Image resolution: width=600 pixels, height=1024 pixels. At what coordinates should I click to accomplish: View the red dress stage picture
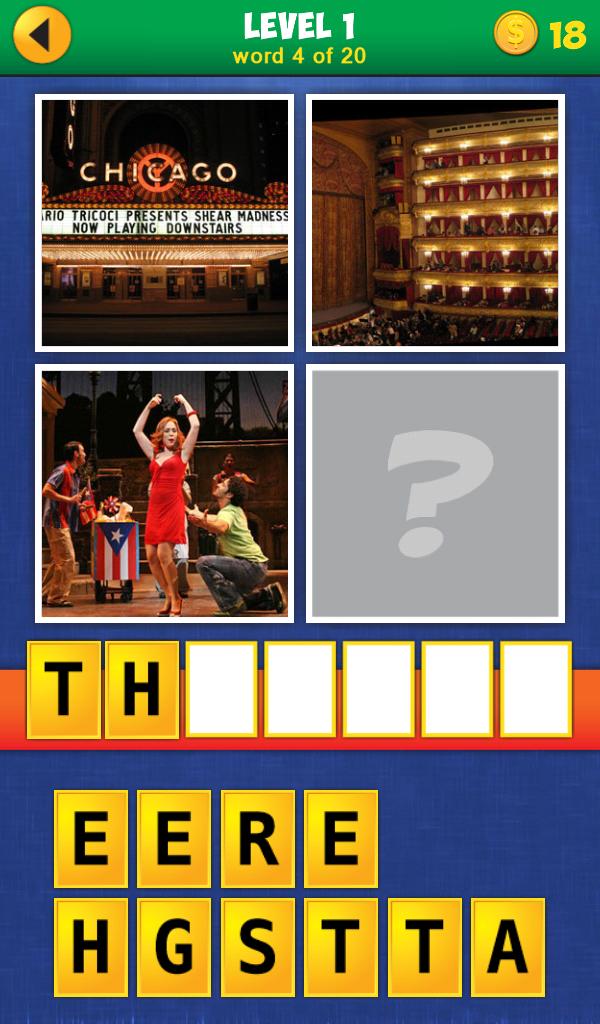(165, 493)
